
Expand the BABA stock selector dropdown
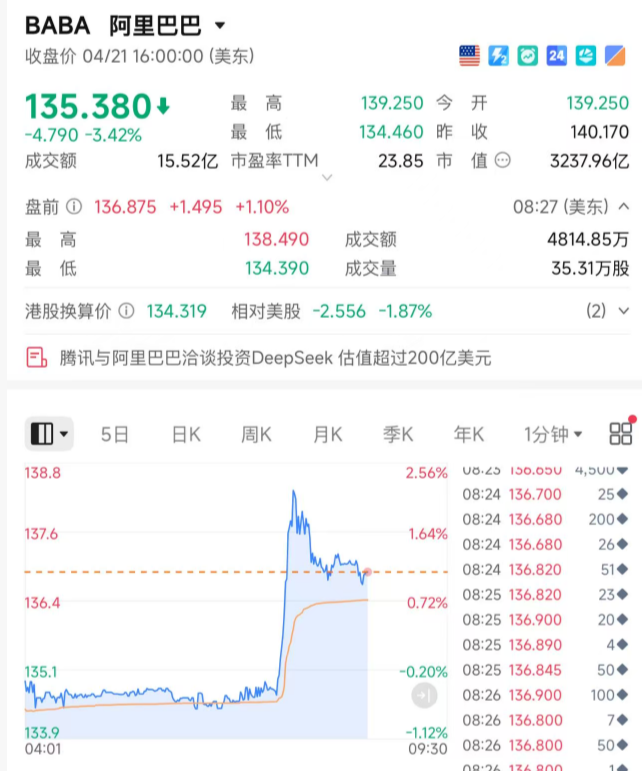[x=220, y=25]
